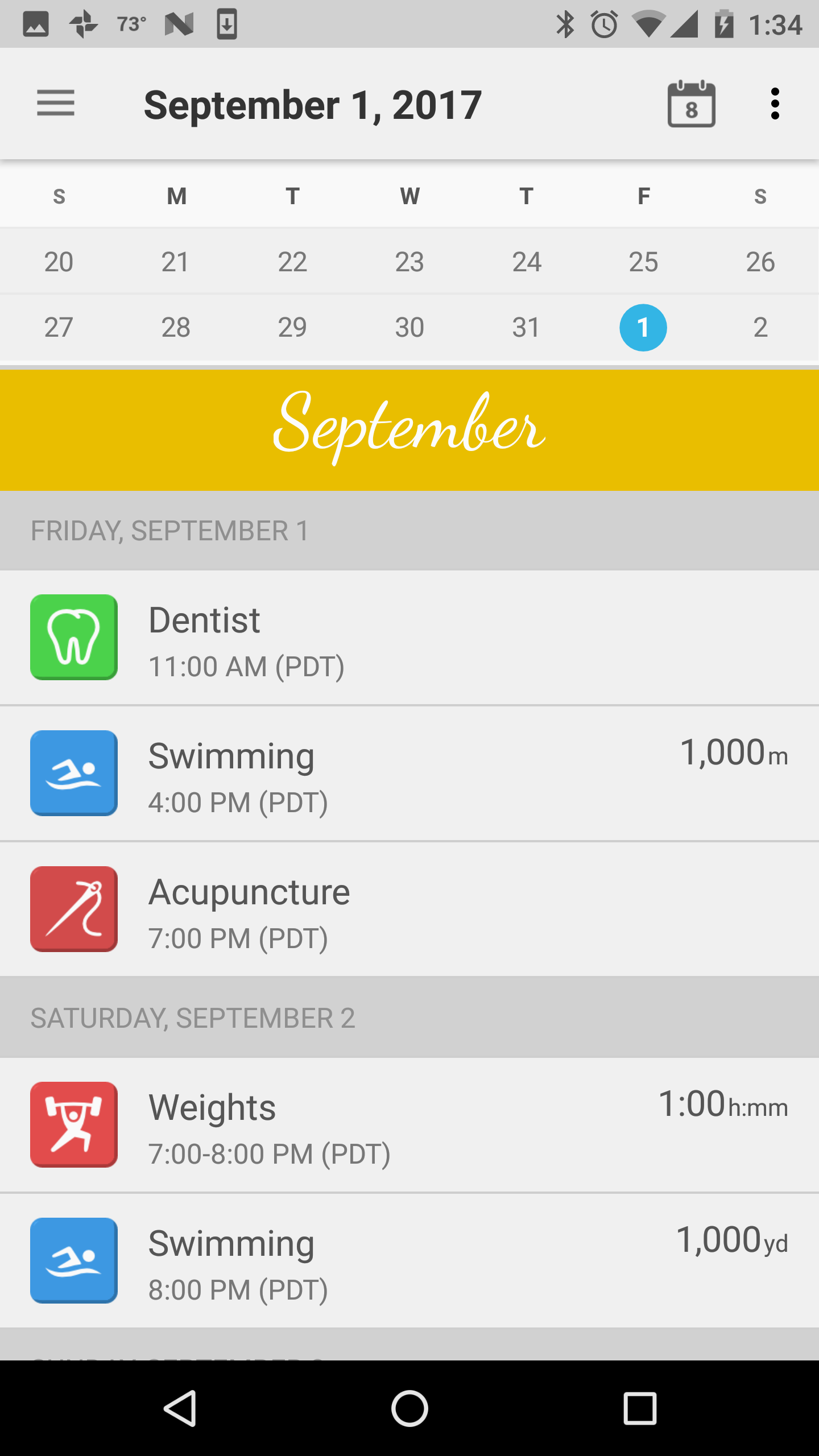Open the Dentist appointment at 11:00 AM
The image size is (819, 1456).
click(409, 638)
